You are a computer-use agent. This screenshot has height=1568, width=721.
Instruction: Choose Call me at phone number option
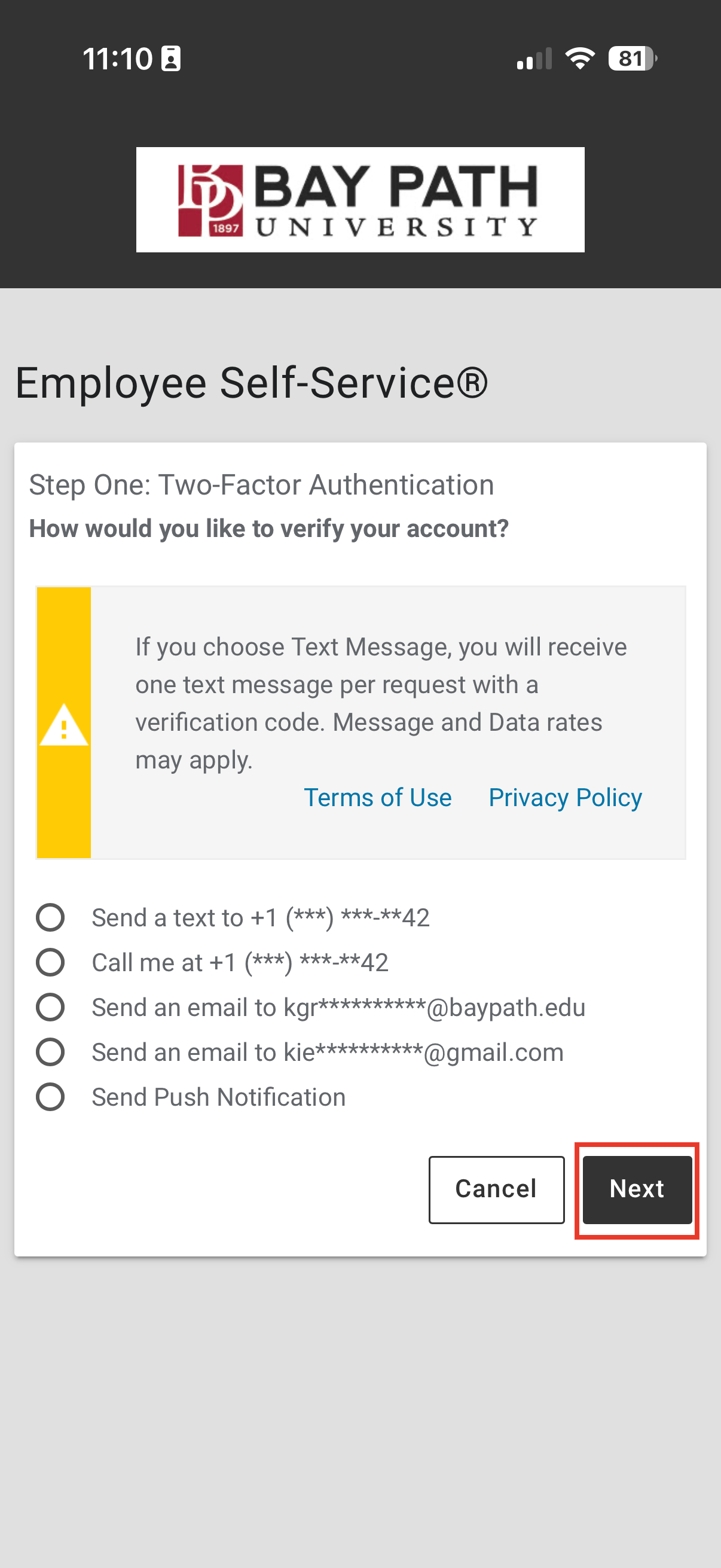coord(50,962)
